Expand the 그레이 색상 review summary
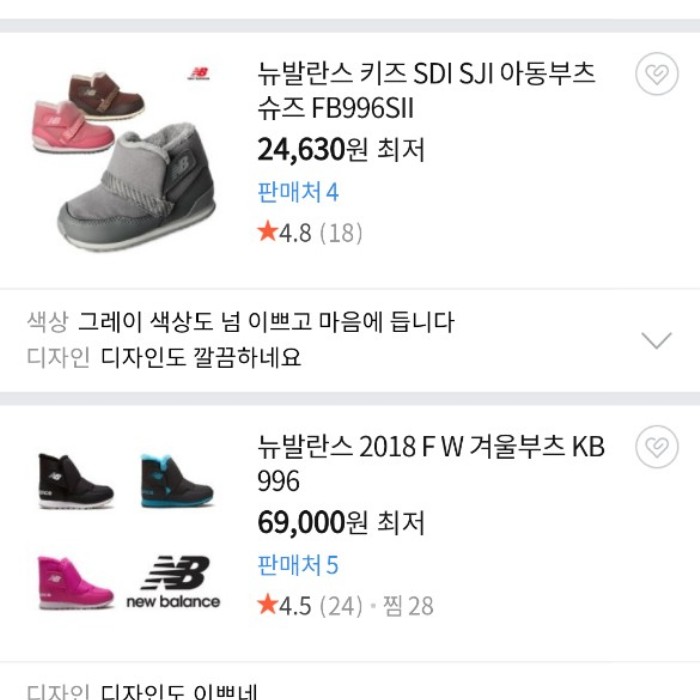This screenshot has height=700, width=700. click(656, 341)
